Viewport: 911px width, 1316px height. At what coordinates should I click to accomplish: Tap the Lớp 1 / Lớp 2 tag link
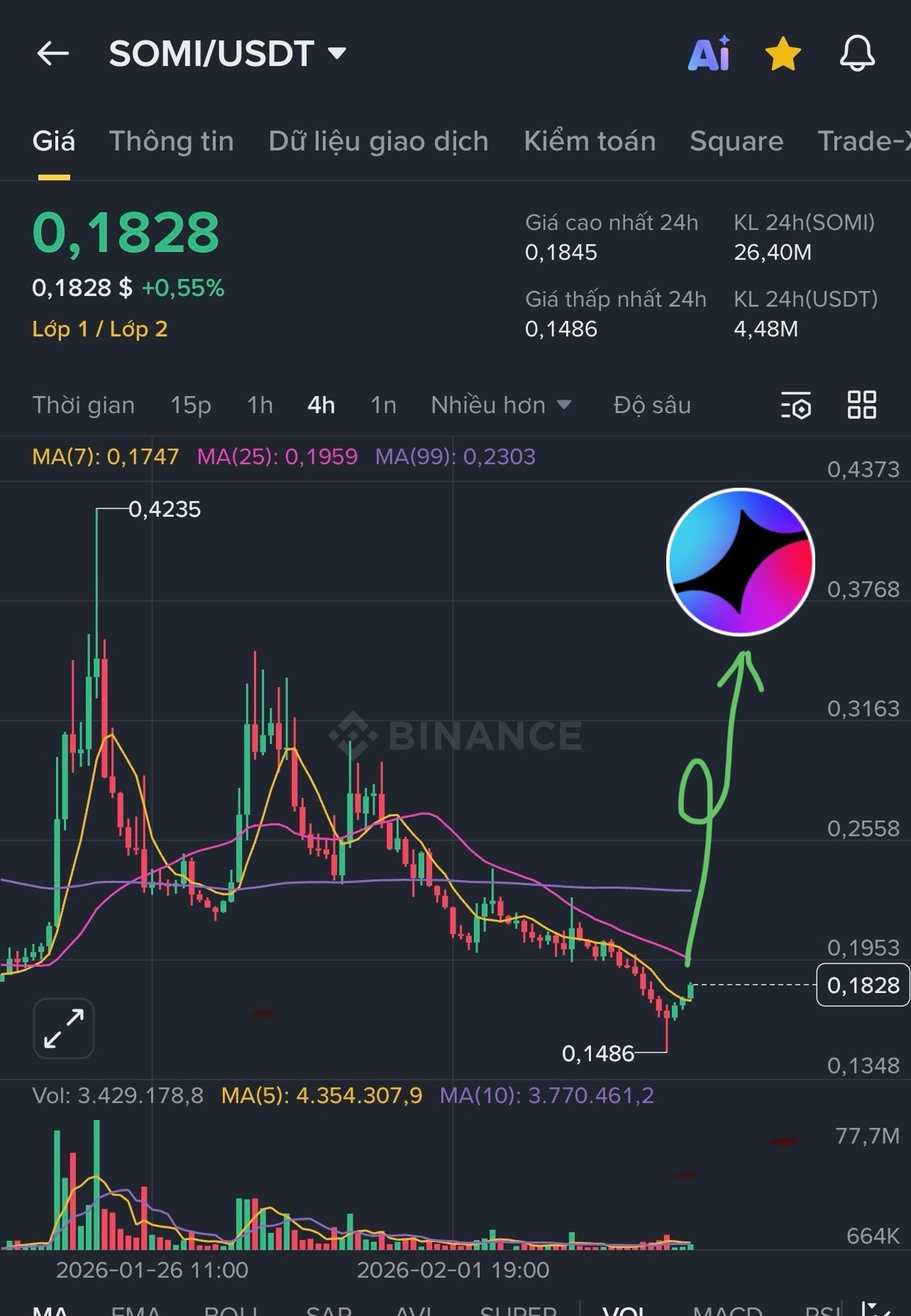coord(100,329)
